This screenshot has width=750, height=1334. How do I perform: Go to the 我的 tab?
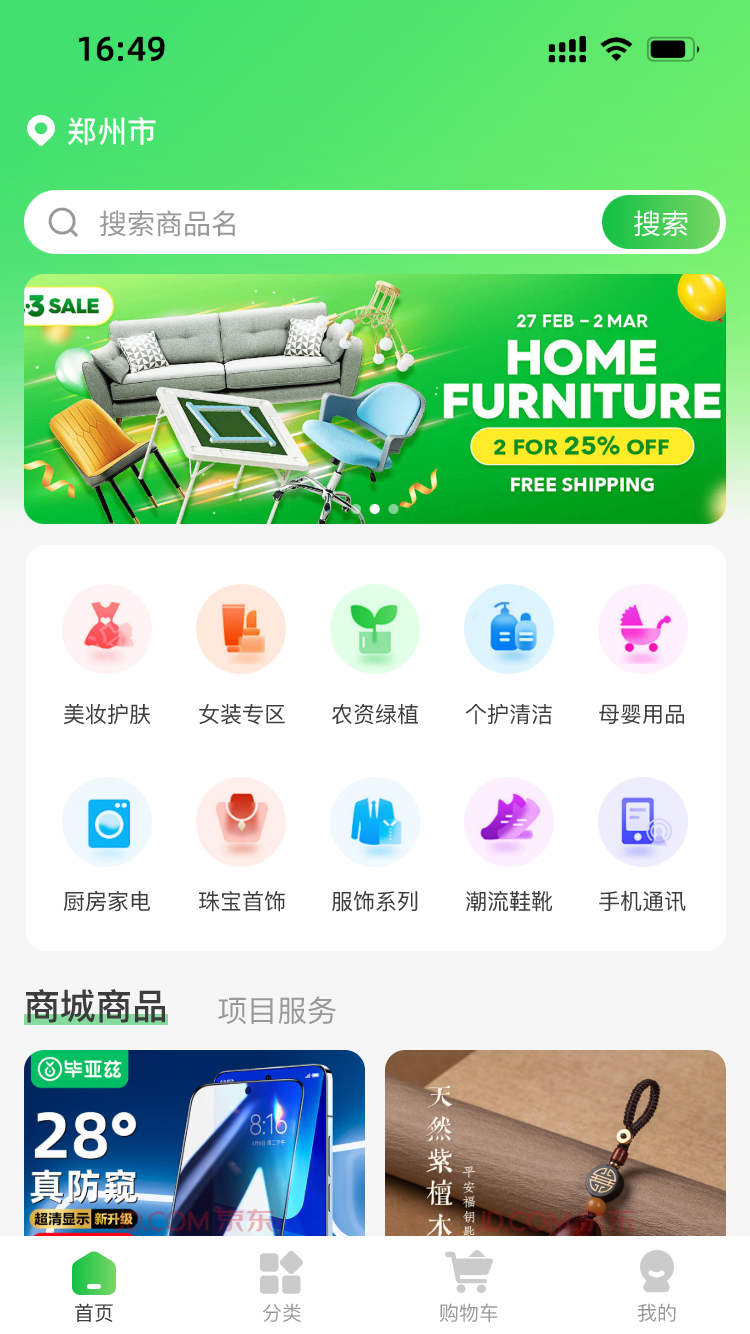click(656, 1287)
